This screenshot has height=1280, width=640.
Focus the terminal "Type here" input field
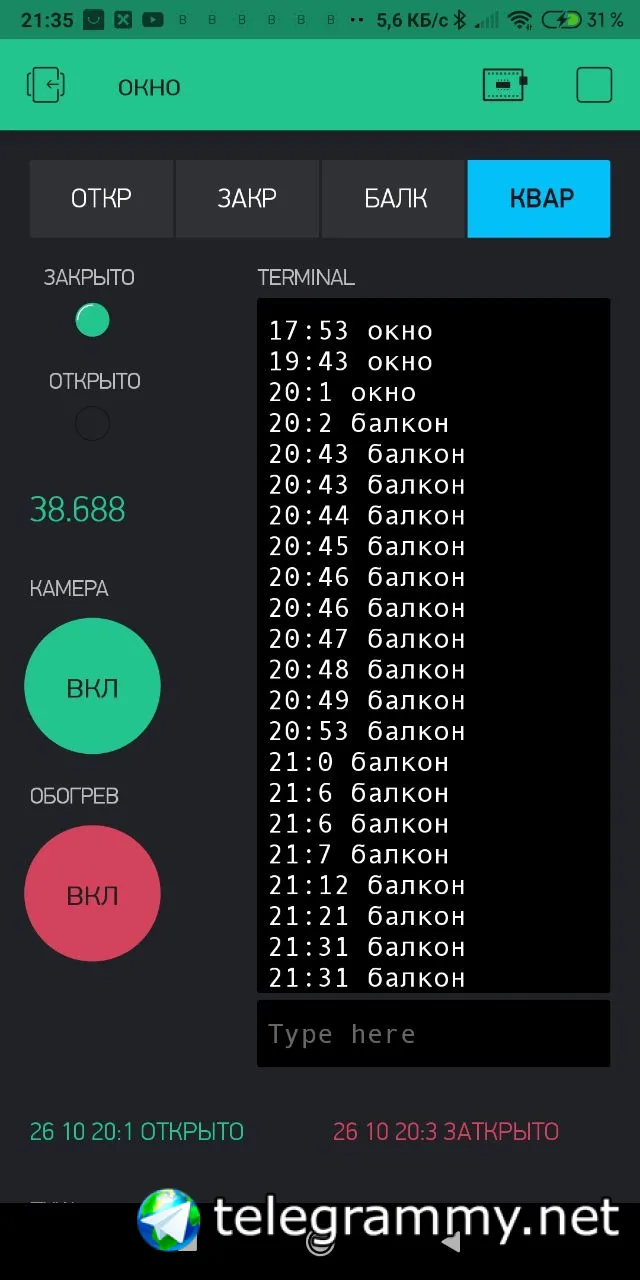point(433,1034)
